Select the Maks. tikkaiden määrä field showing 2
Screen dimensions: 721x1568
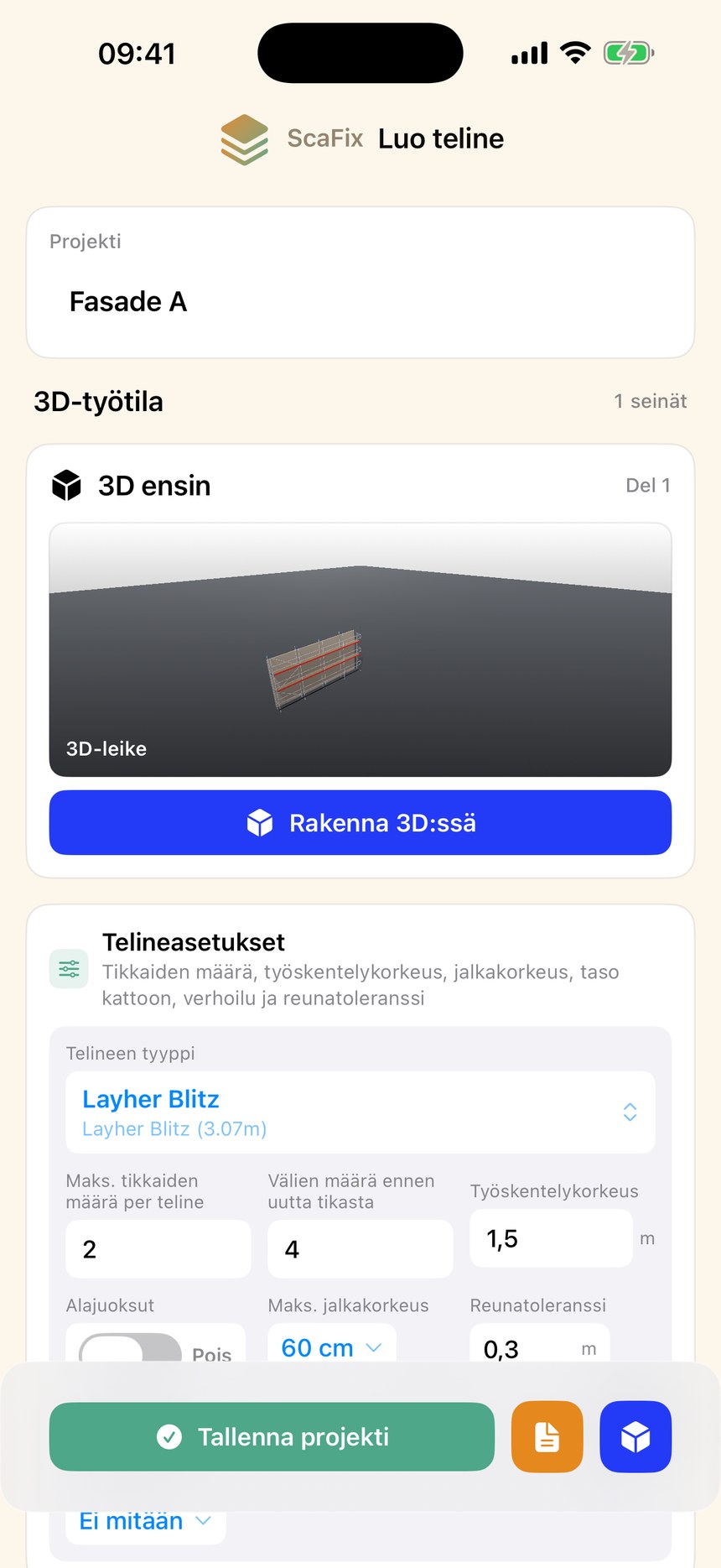click(x=158, y=1248)
